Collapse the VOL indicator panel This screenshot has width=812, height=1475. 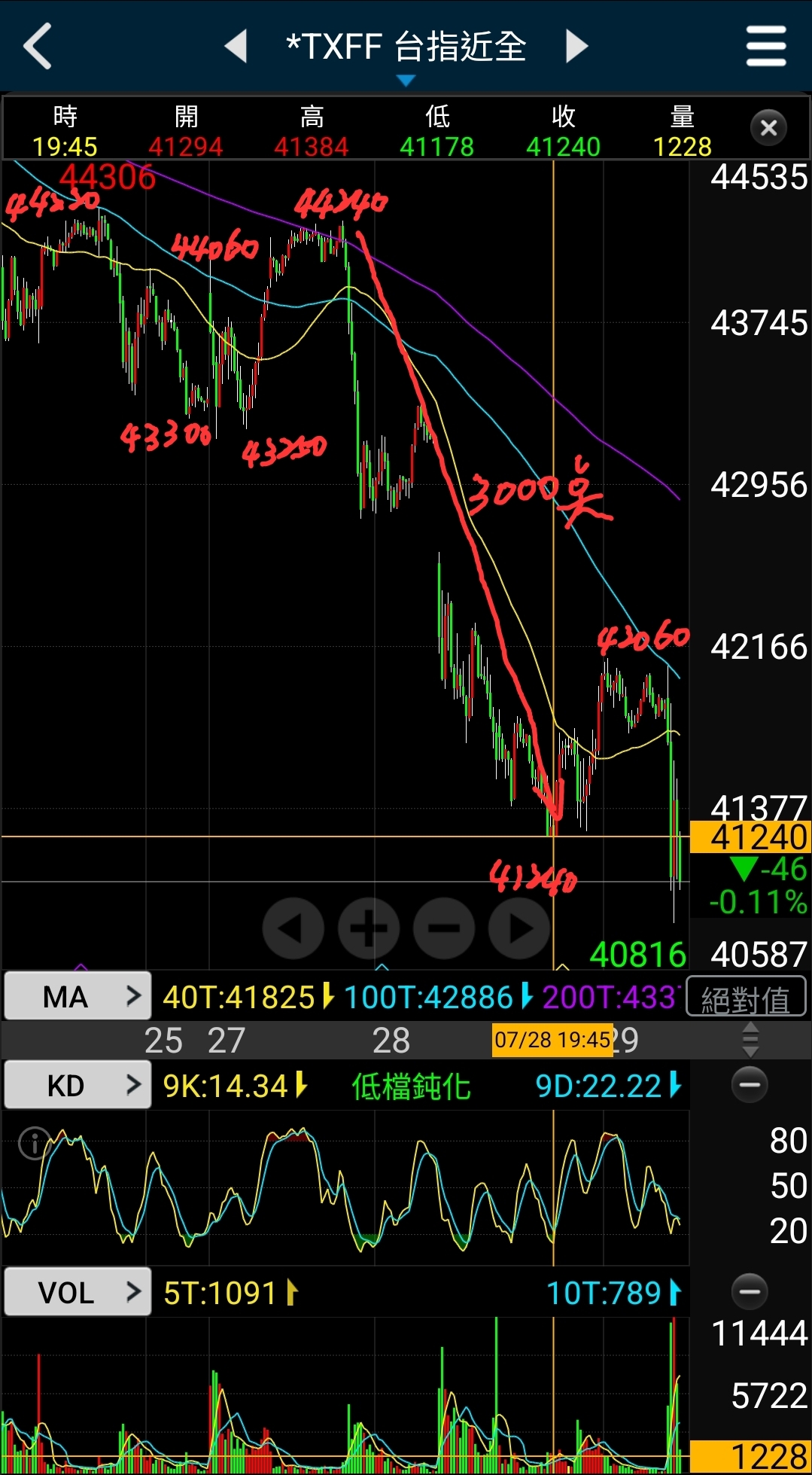[x=750, y=1292]
